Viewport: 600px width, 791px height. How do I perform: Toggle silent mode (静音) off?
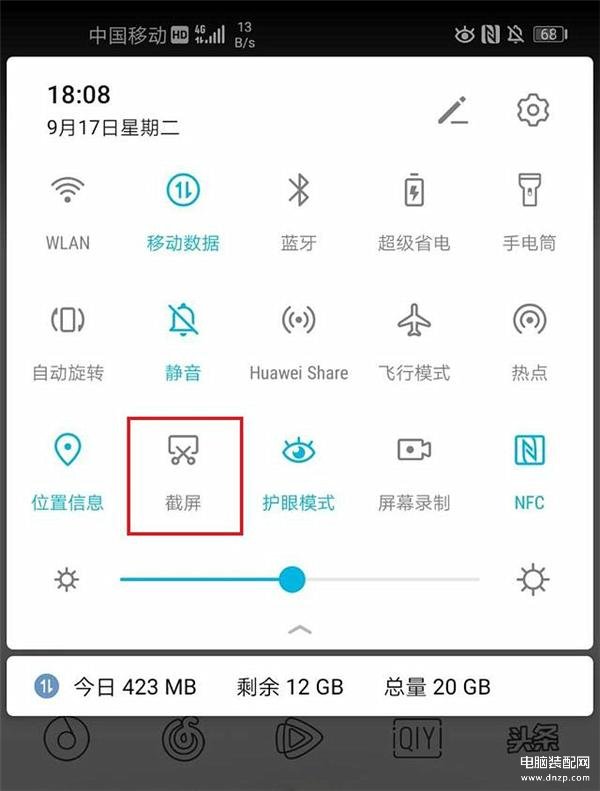[x=183, y=321]
